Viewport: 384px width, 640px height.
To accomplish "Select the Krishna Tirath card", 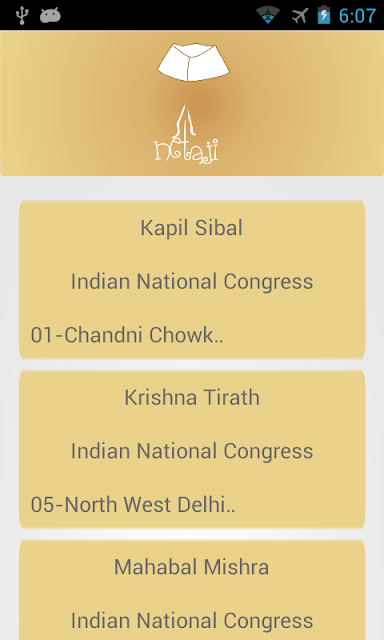I will click(x=192, y=449).
